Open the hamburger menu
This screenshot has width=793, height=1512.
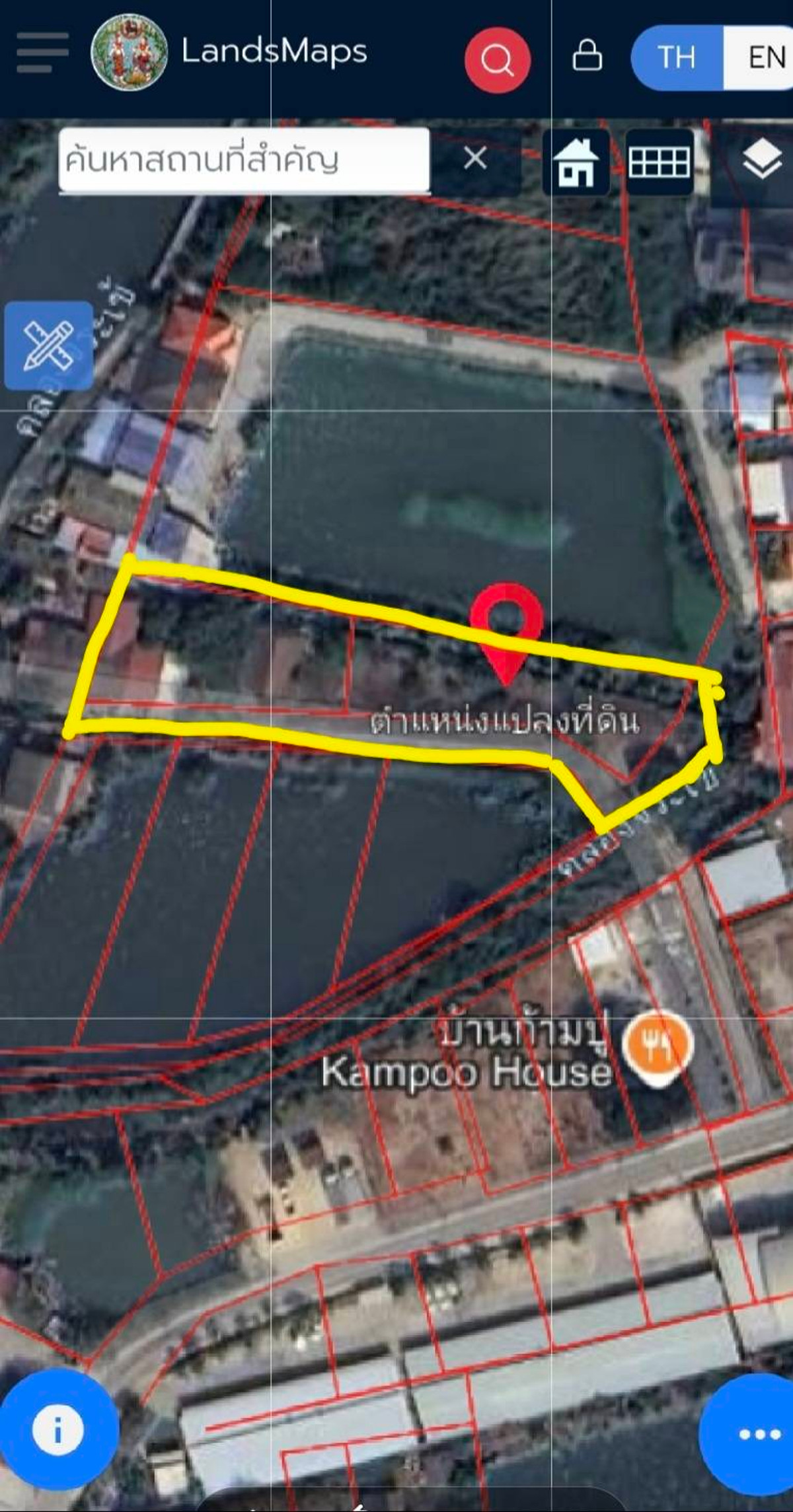43,53
